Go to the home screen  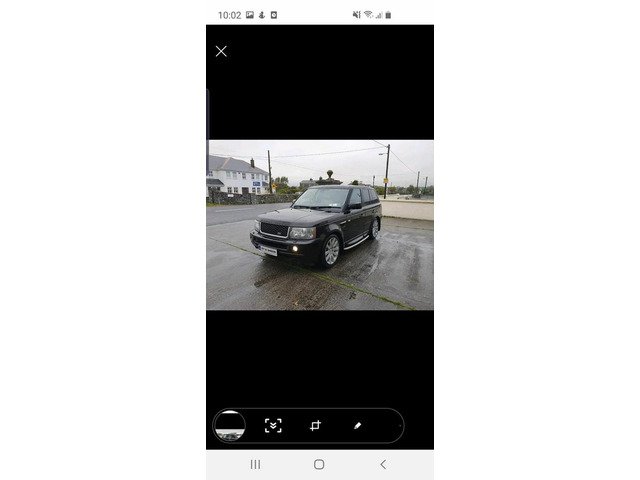pos(319,464)
